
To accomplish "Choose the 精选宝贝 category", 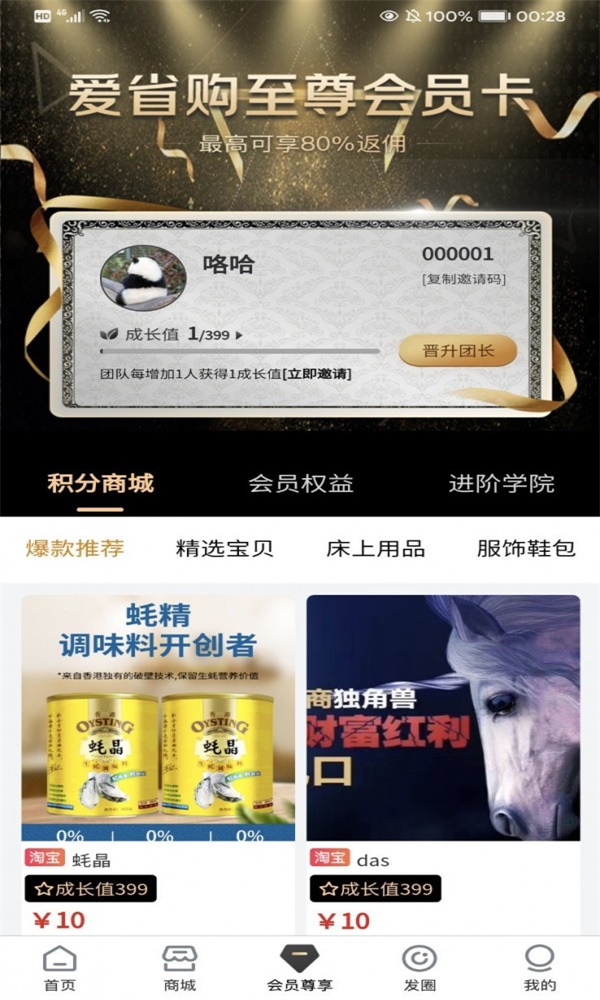I will coord(225,548).
